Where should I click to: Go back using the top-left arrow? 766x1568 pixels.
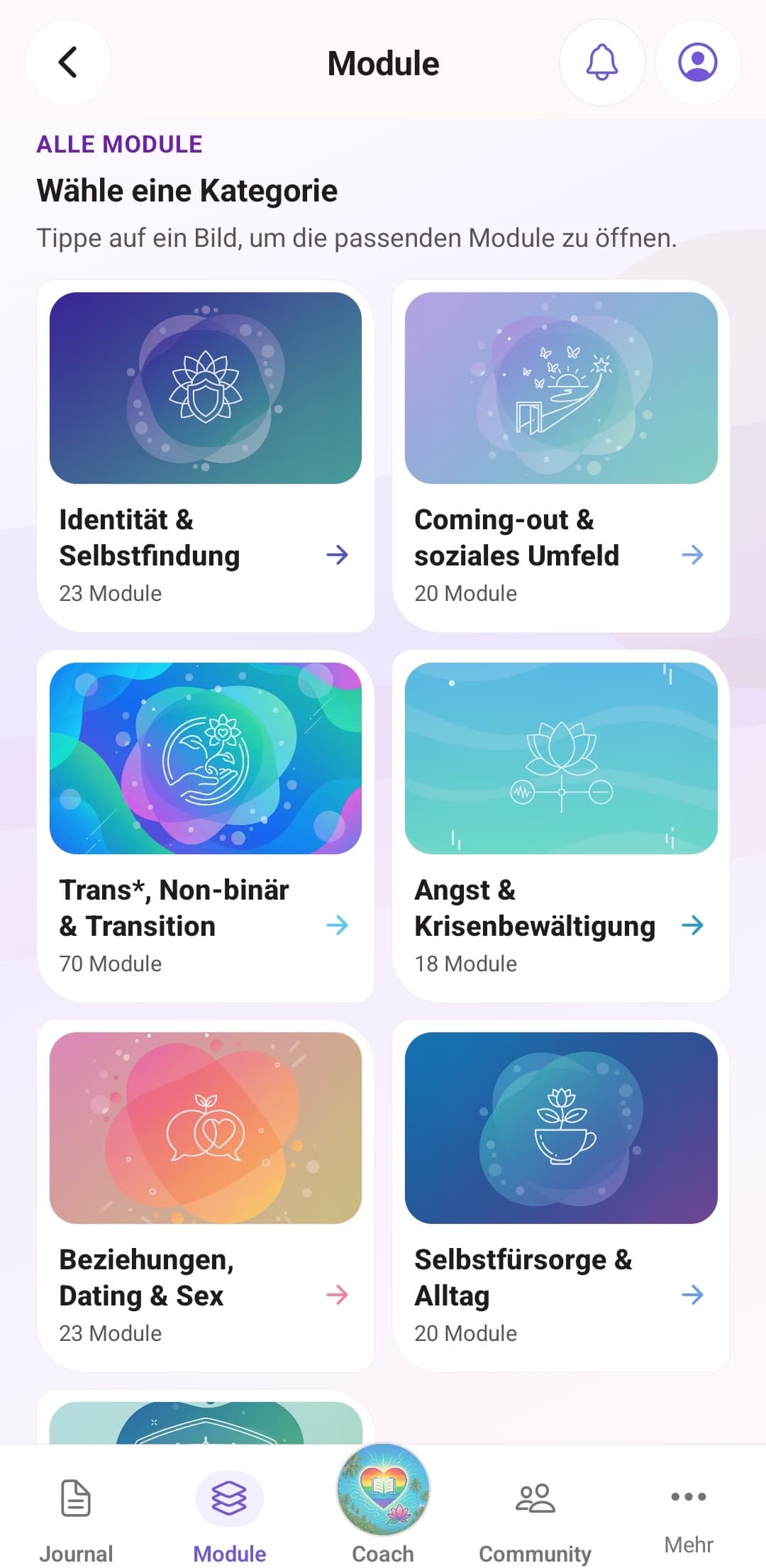[x=68, y=62]
